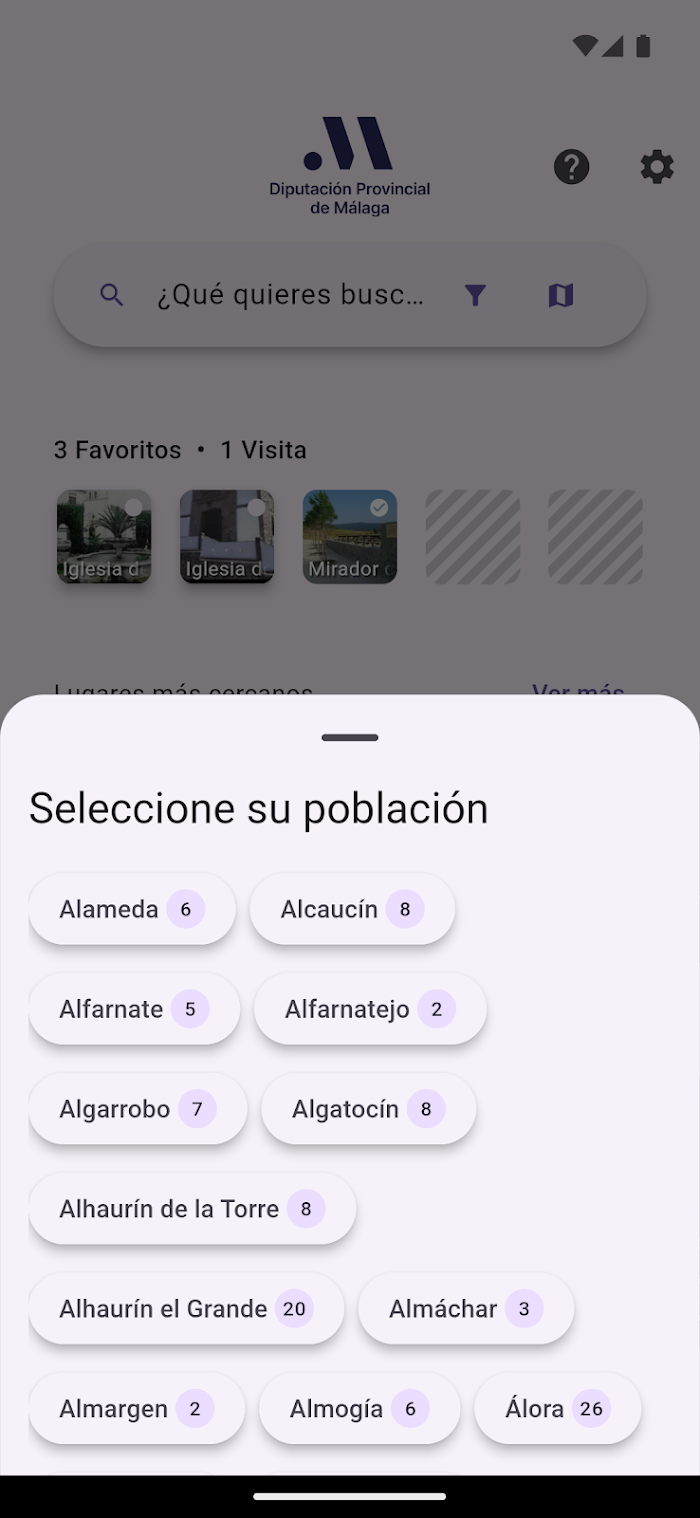The image size is (700, 1518).
Task: Select the Álora chip
Action: [557, 1409]
